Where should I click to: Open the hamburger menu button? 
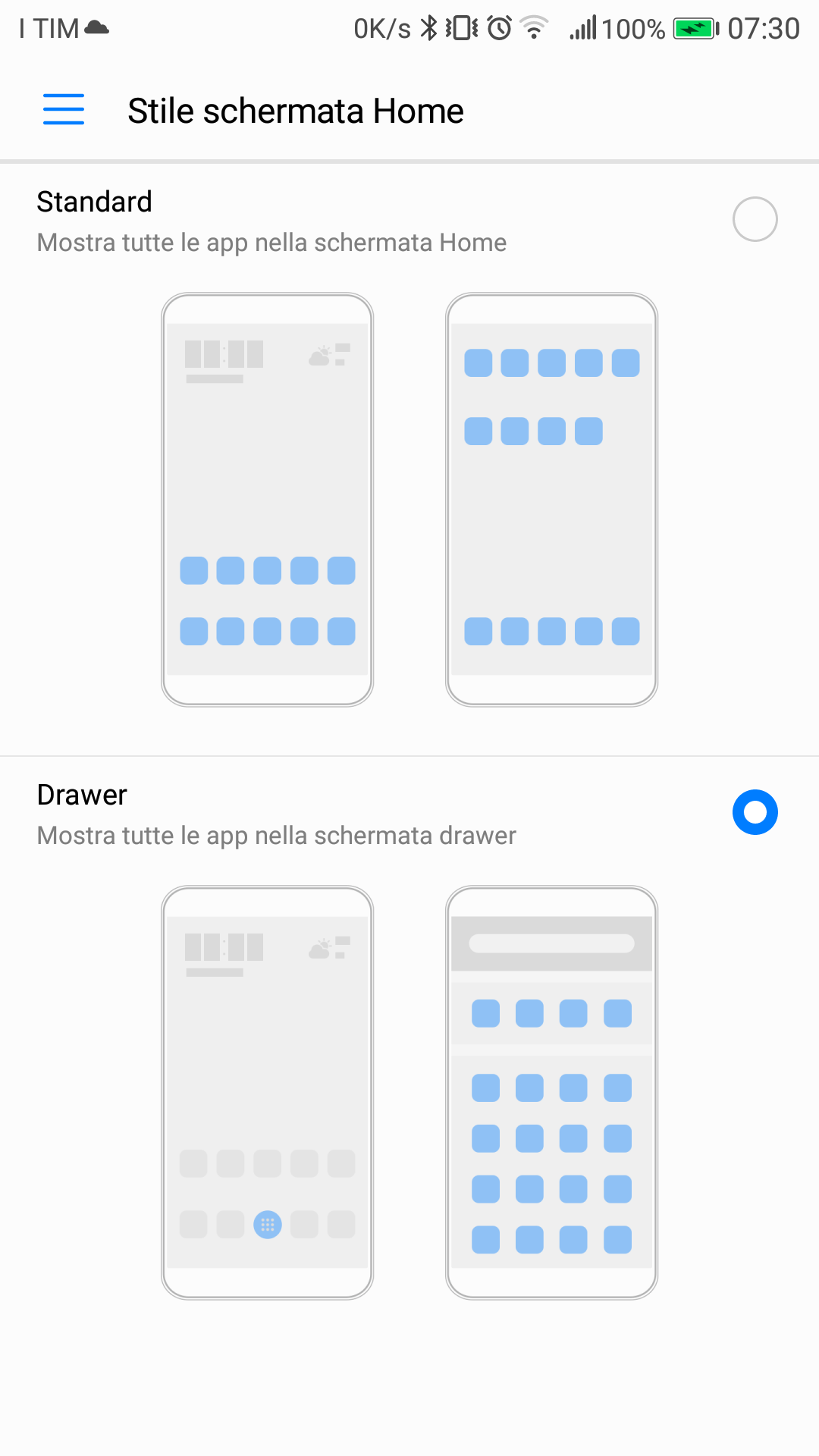pos(64,110)
